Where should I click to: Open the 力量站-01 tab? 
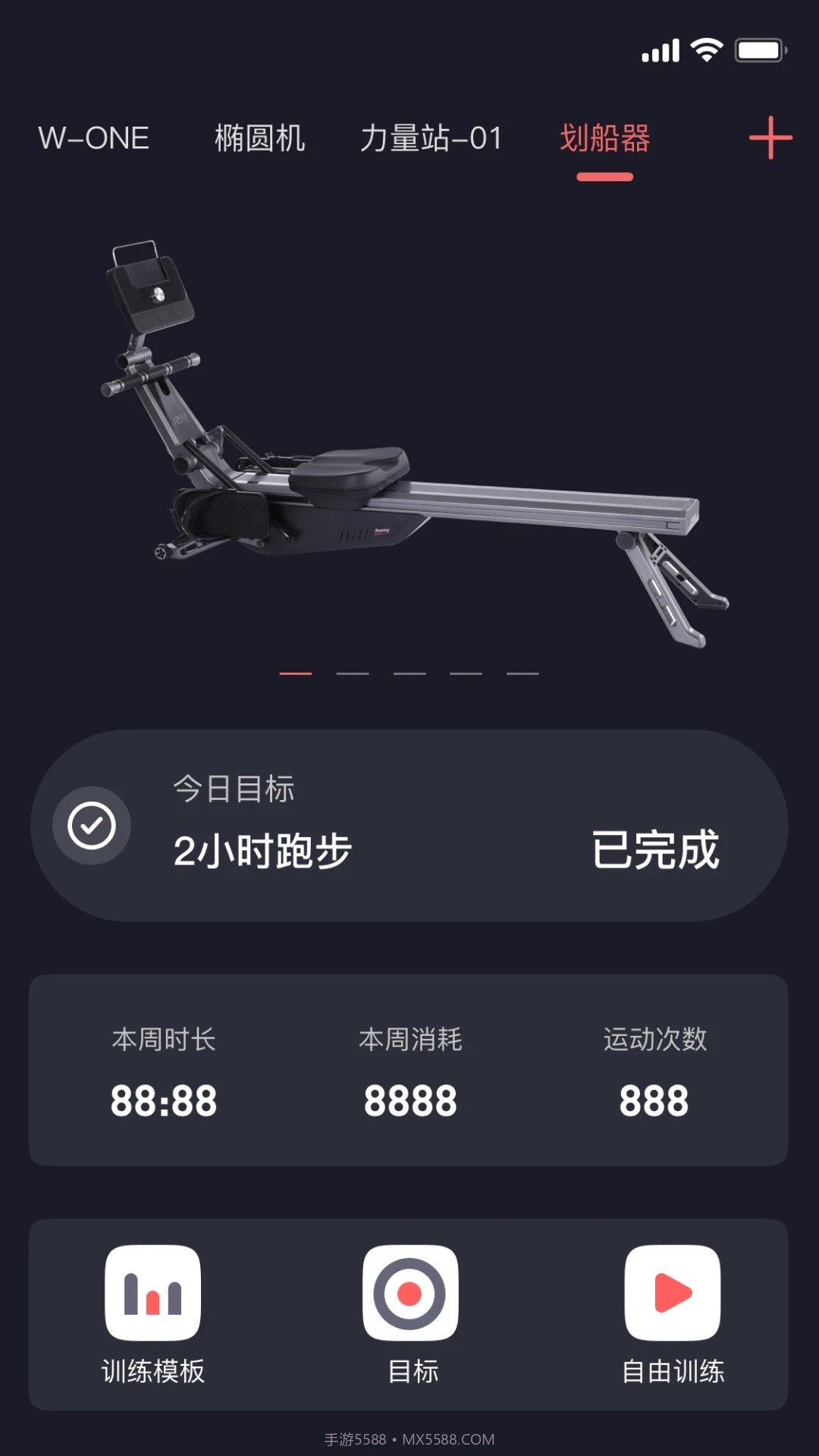[x=430, y=139]
